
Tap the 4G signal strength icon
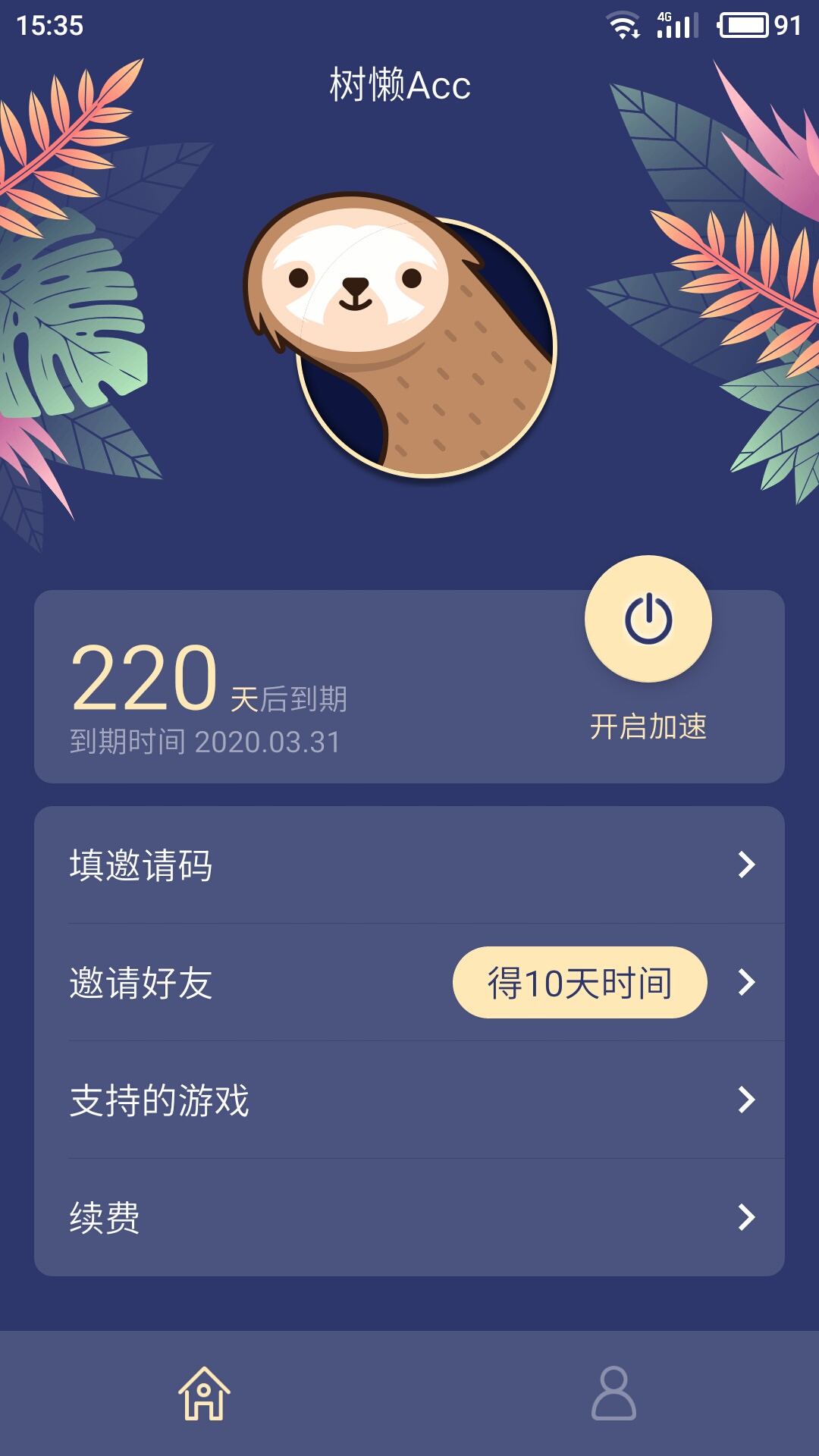click(673, 25)
